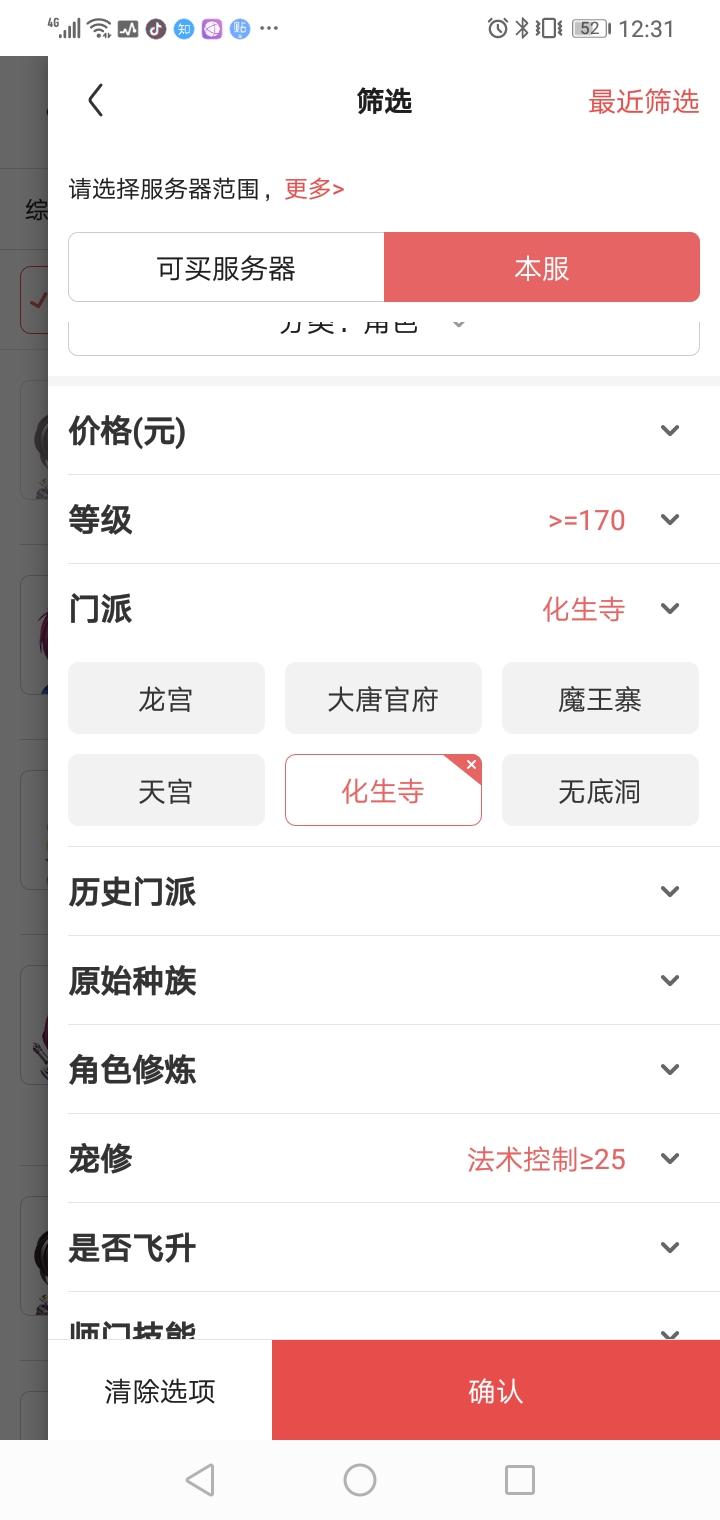The width and height of the screenshot is (720, 1520).
Task: Expand 历史门派 filter
Action: pos(669,891)
